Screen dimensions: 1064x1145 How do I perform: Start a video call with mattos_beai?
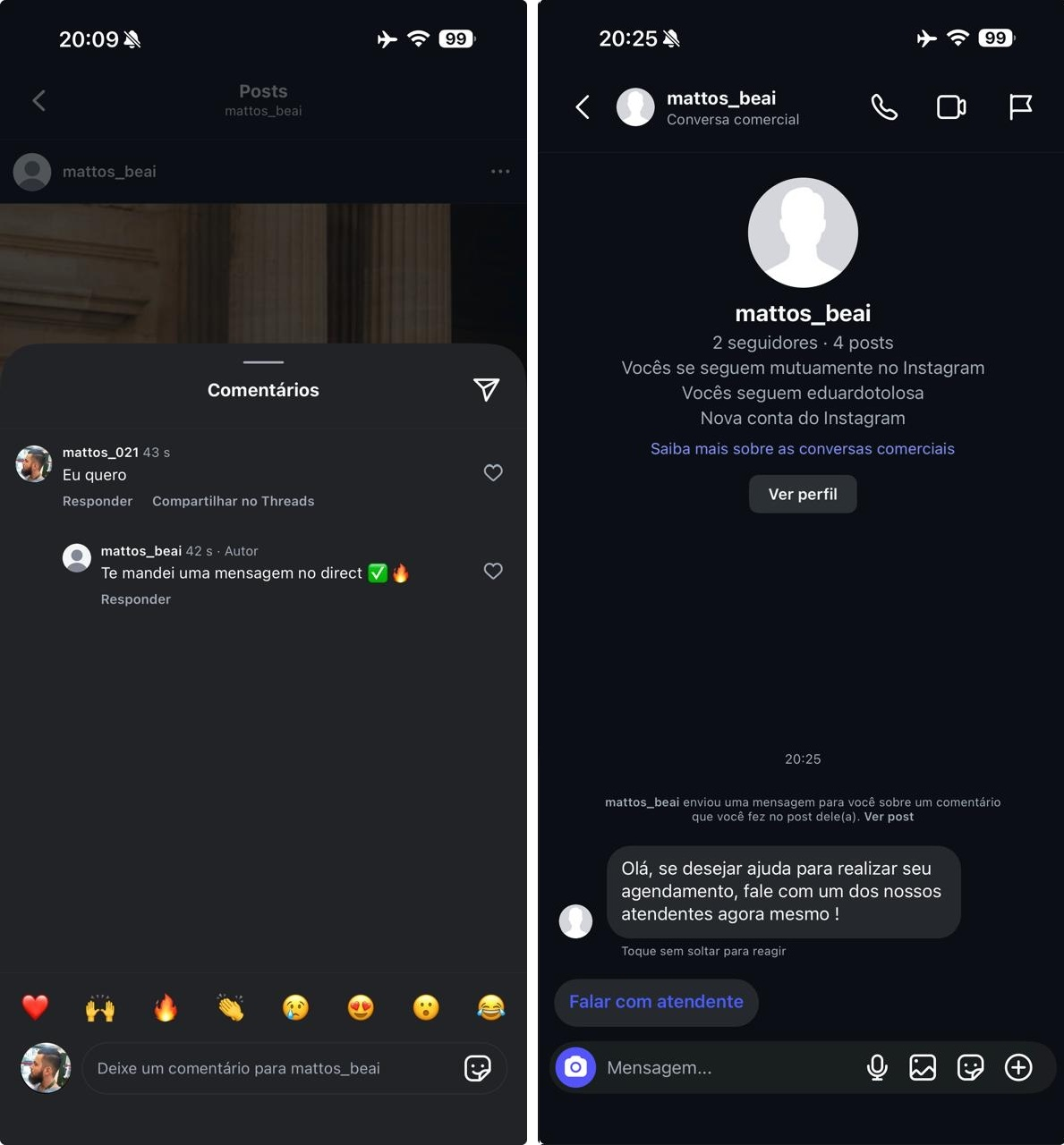[951, 107]
